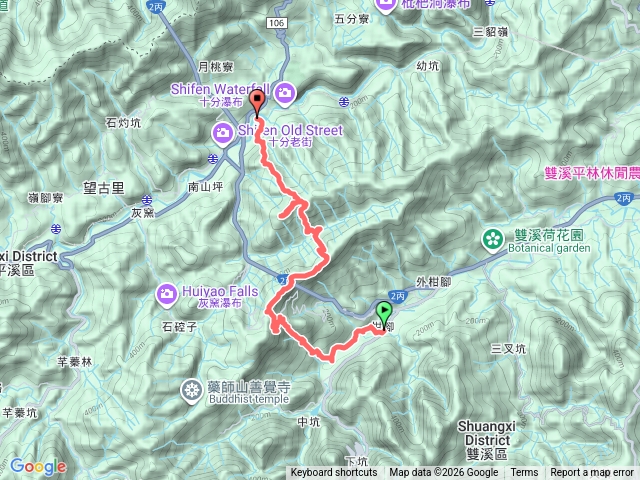Open the Botanical garden marker
The image size is (640, 480).
click(x=494, y=238)
